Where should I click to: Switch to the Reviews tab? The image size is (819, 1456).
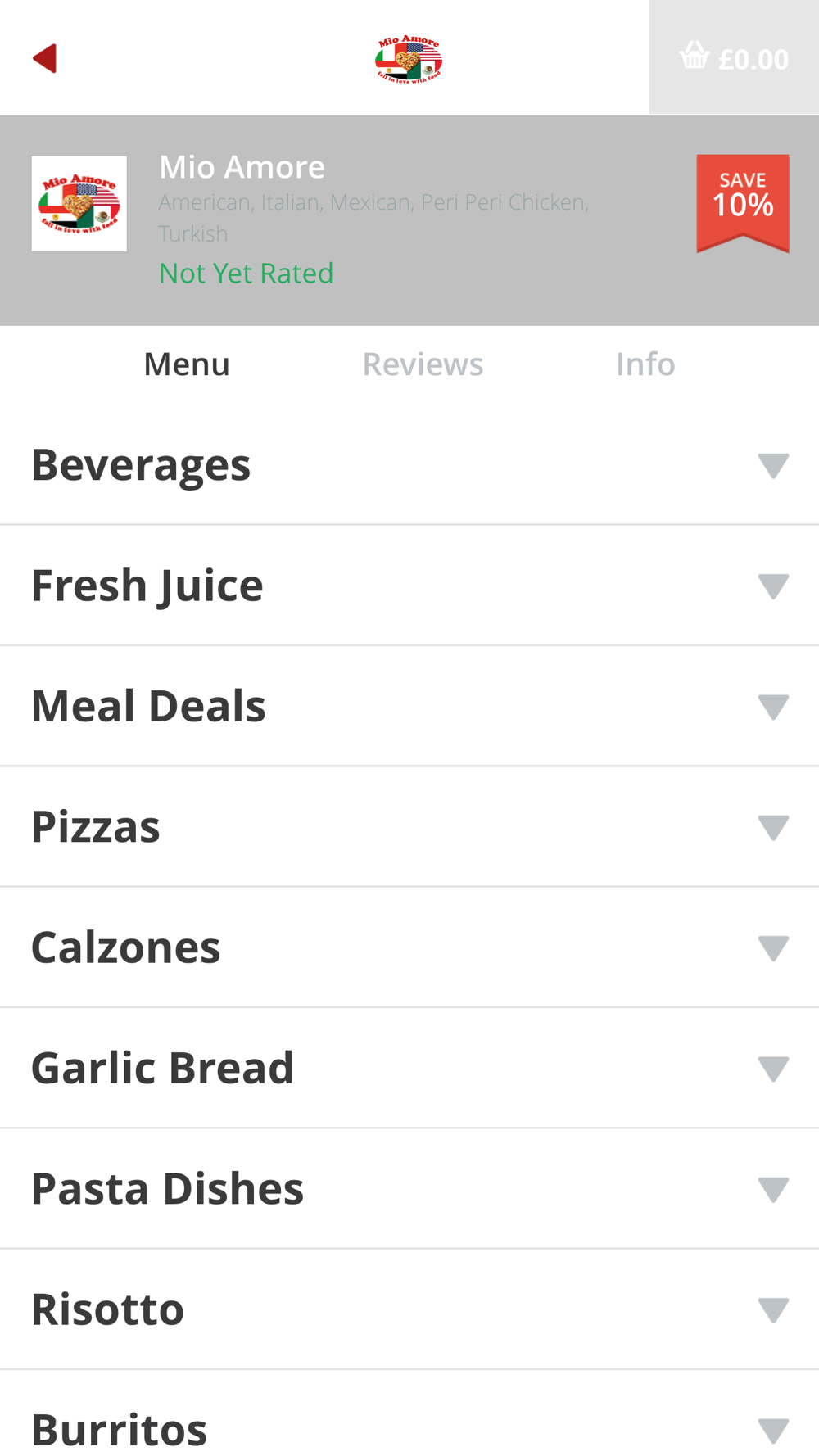tap(423, 364)
